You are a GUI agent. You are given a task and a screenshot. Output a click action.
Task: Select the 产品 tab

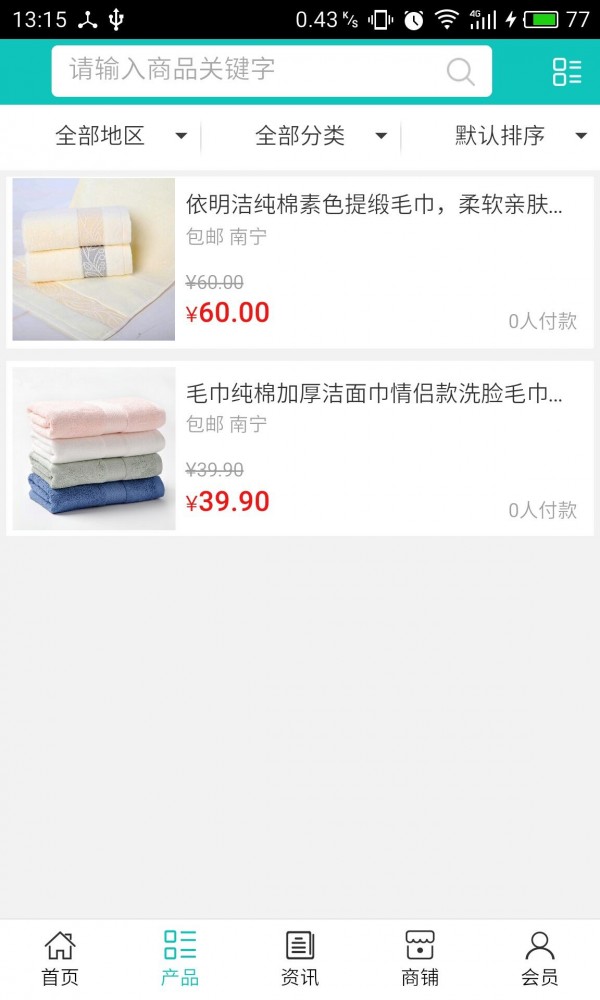coord(180,958)
